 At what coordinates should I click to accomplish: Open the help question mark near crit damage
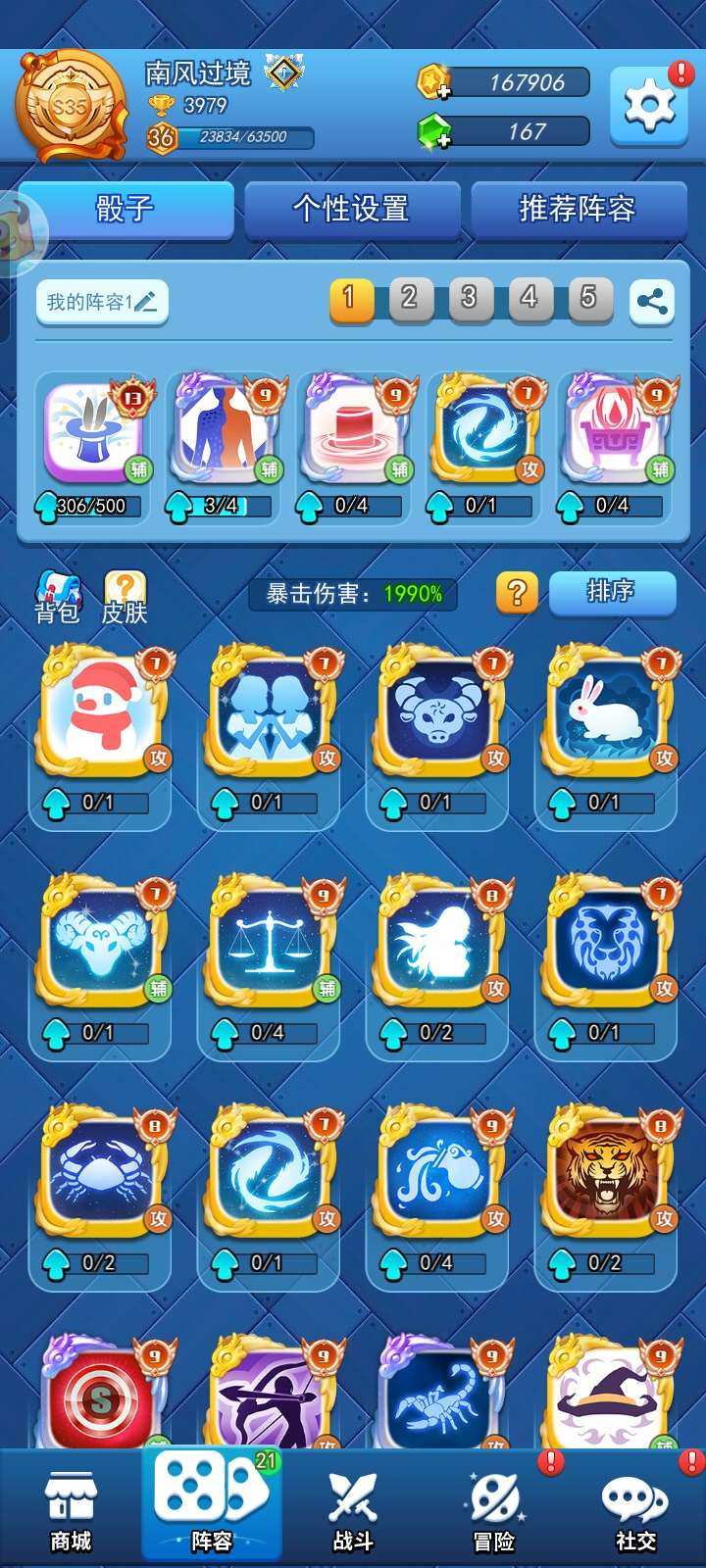click(x=517, y=594)
